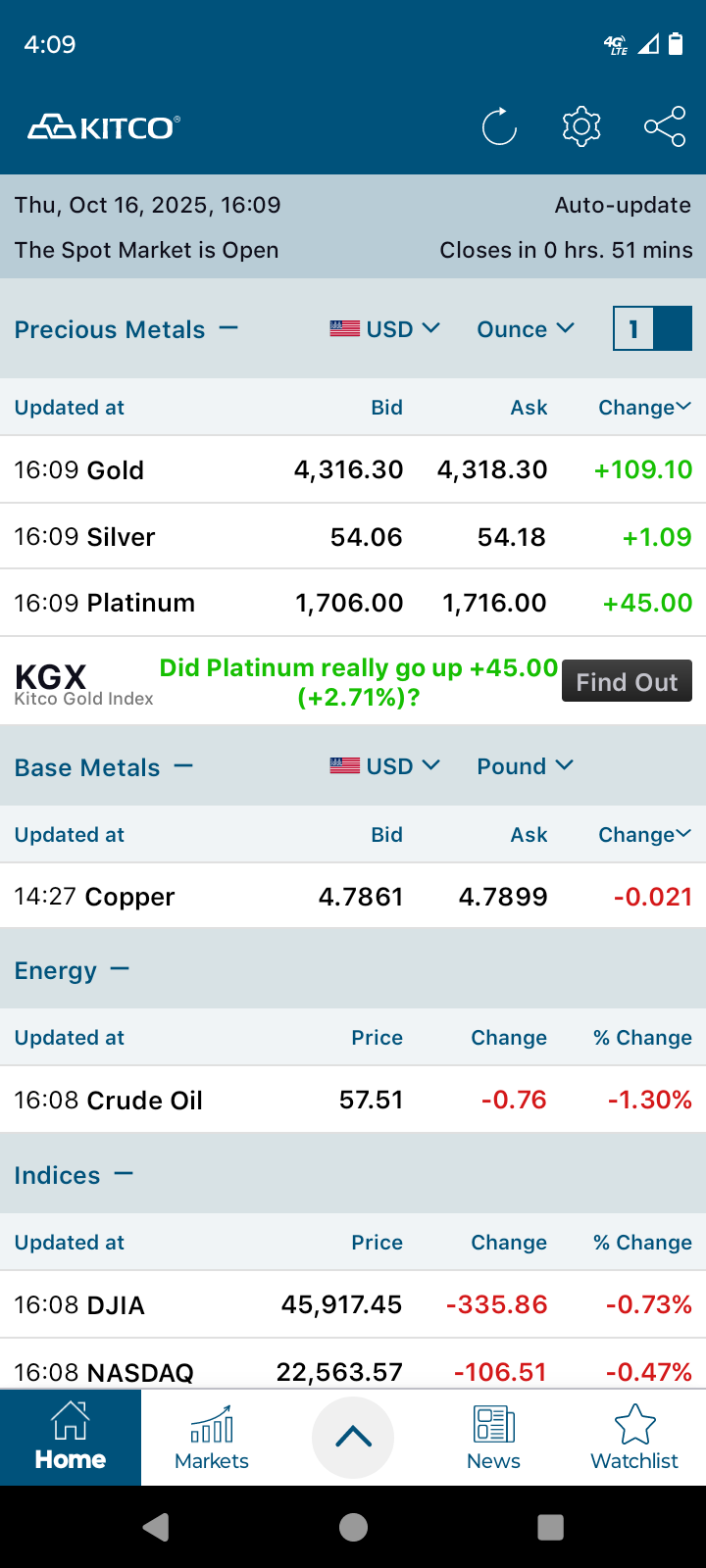Screen dimensions: 706x1568
Task: Tap the up-chevron button in bottom bar
Action: (x=353, y=1438)
